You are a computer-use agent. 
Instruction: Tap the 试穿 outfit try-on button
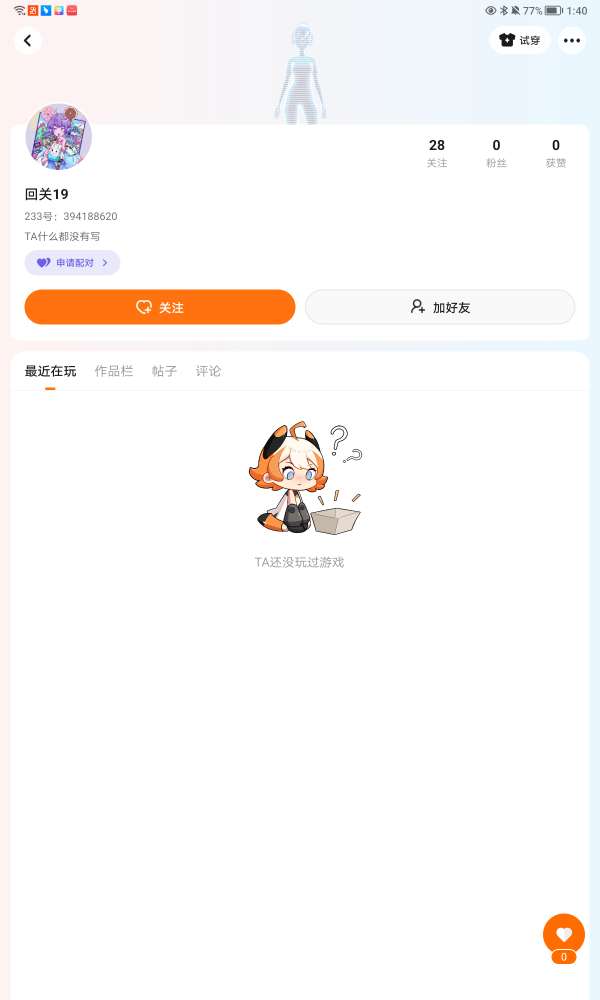tap(520, 40)
